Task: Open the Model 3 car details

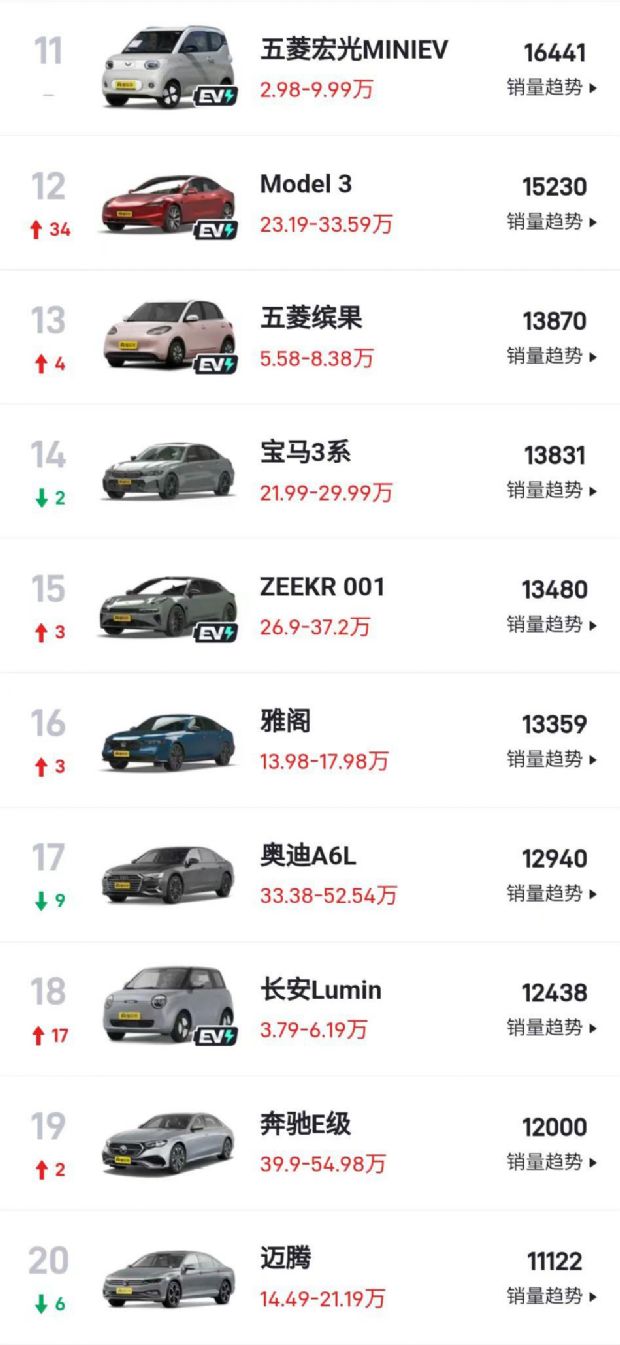Action: 306,184
